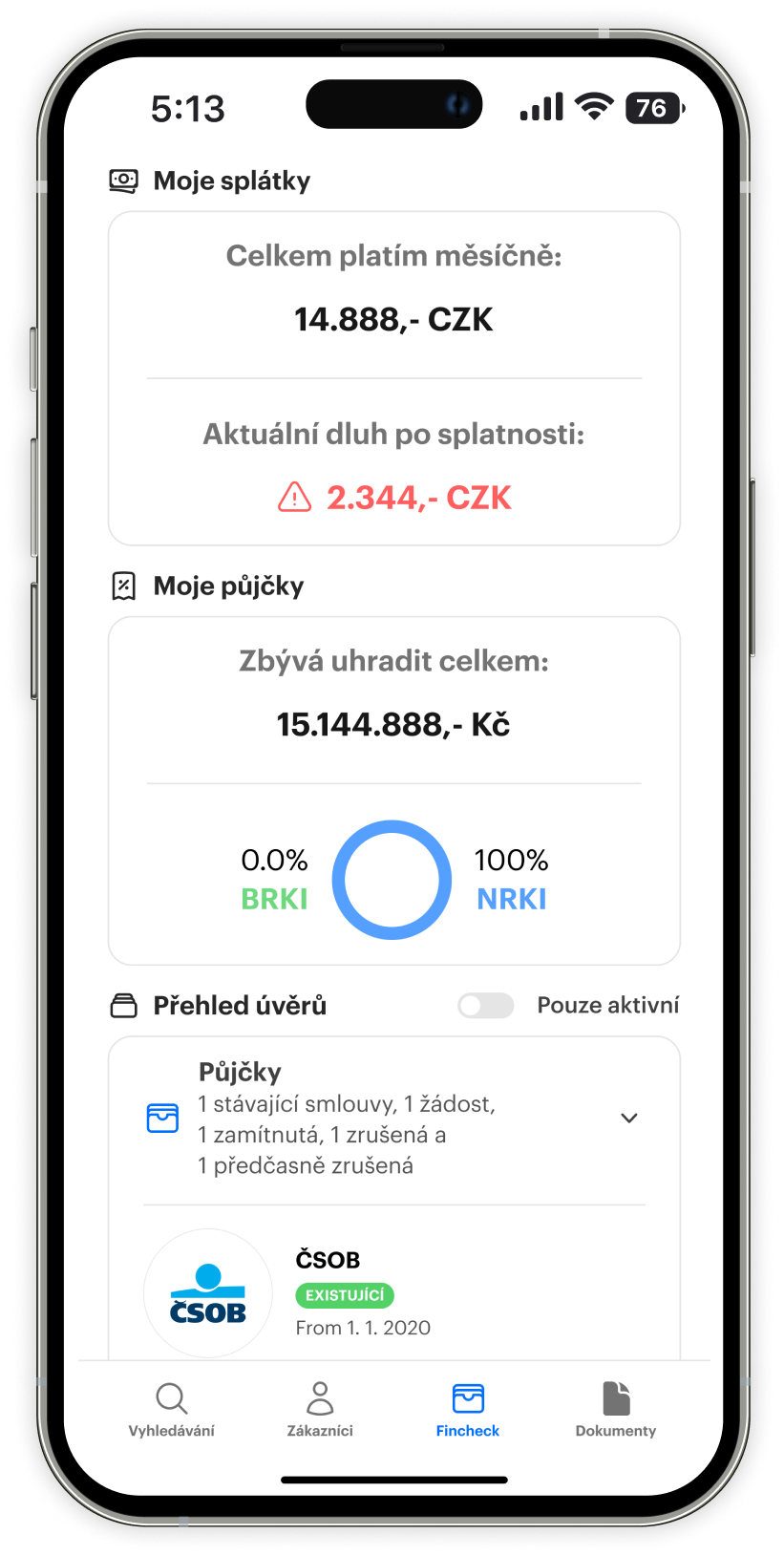Switch to the Vyhledávání tab

coord(172,1410)
